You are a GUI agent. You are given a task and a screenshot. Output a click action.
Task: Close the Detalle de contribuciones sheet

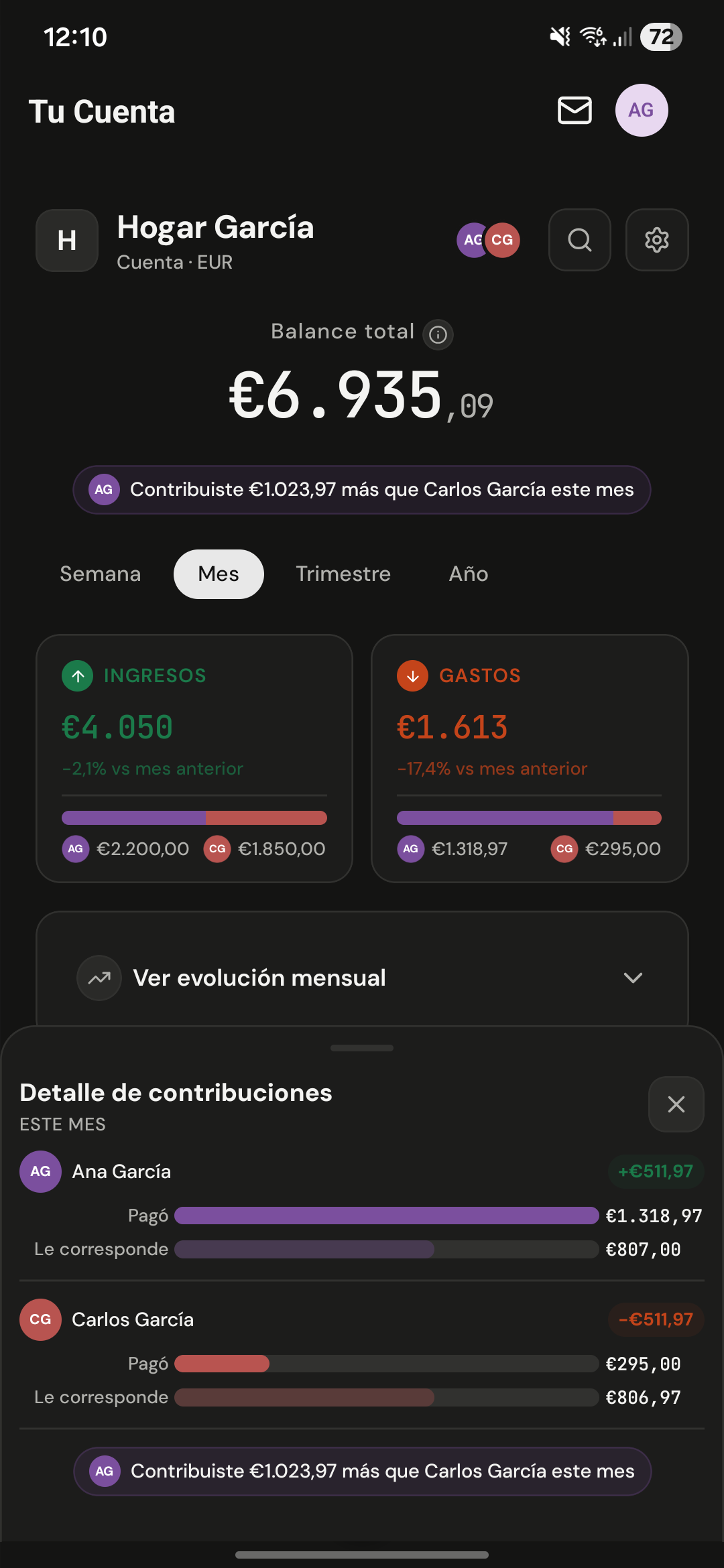click(676, 1104)
